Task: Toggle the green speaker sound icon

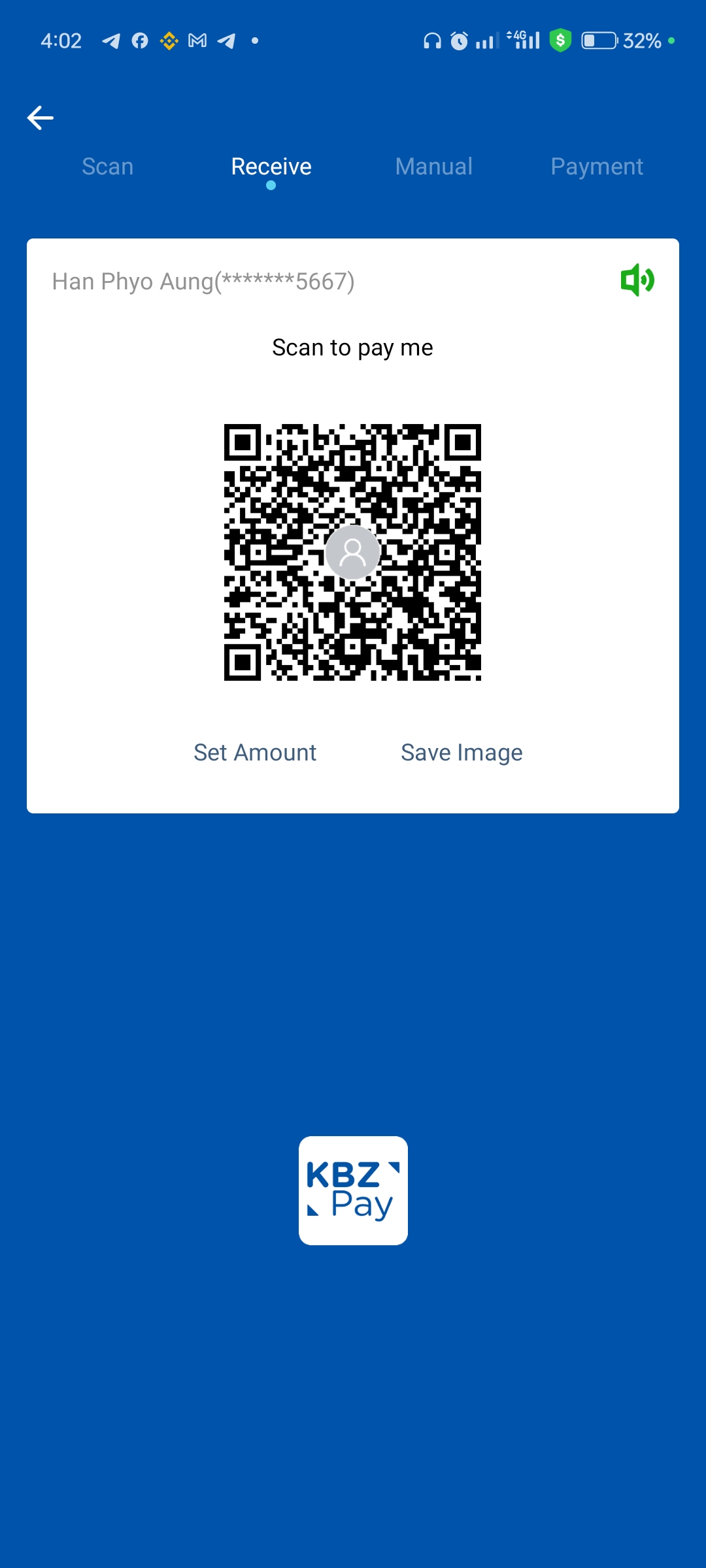Action: pyautogui.click(x=637, y=280)
